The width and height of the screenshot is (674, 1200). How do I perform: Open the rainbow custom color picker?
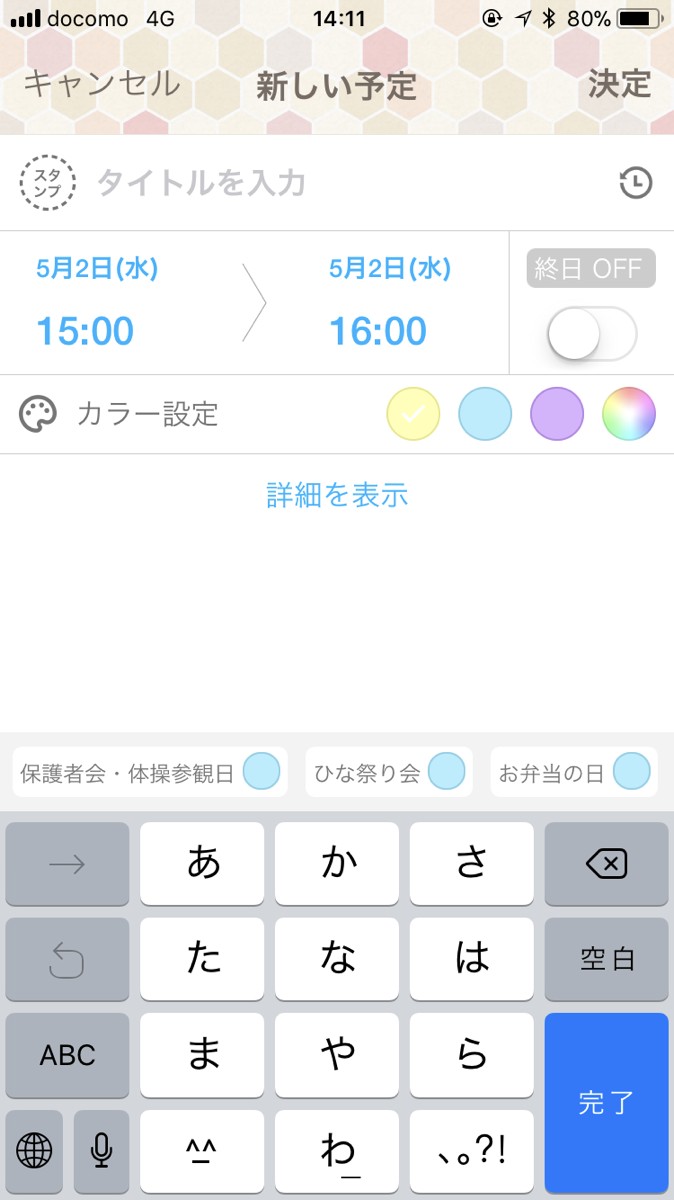(629, 414)
